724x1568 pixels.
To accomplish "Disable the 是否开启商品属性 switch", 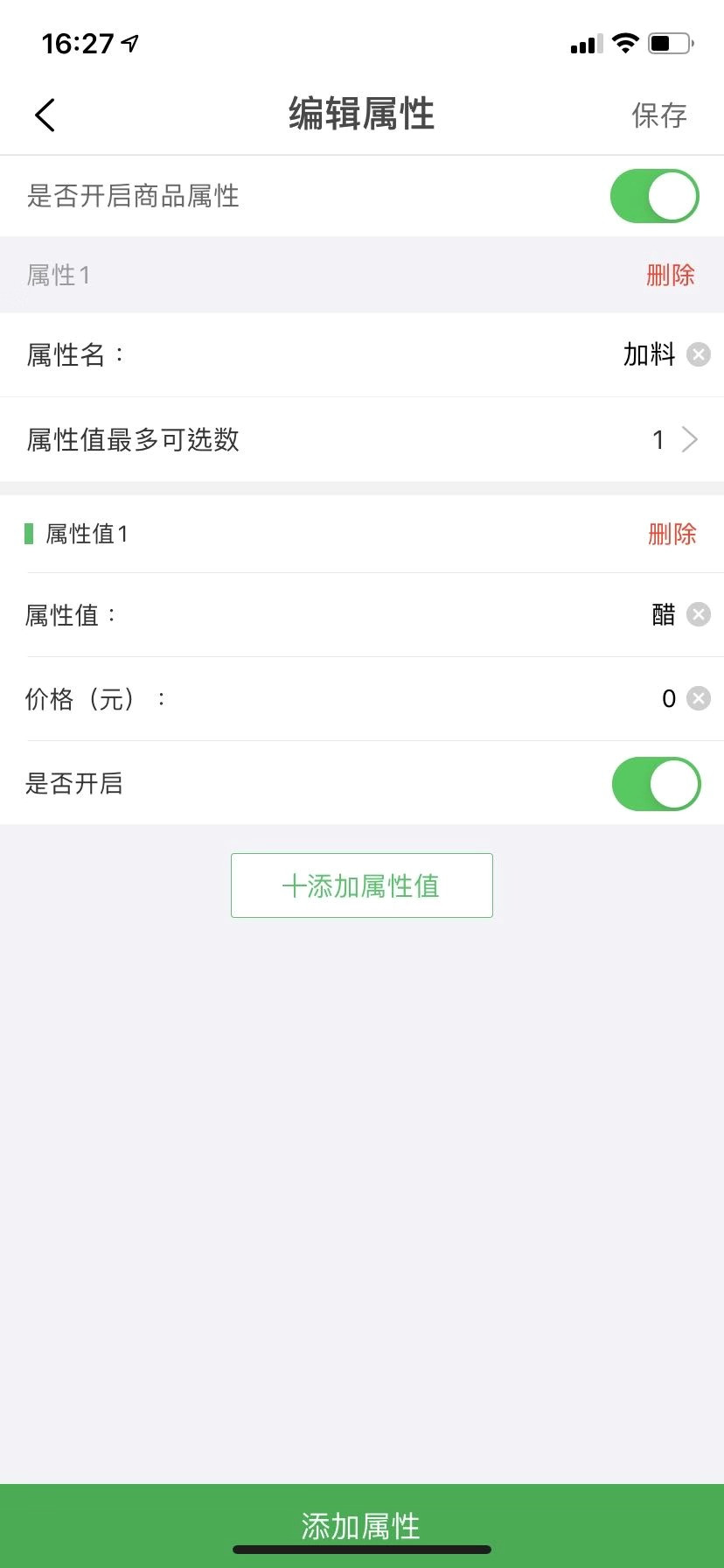I will point(654,196).
